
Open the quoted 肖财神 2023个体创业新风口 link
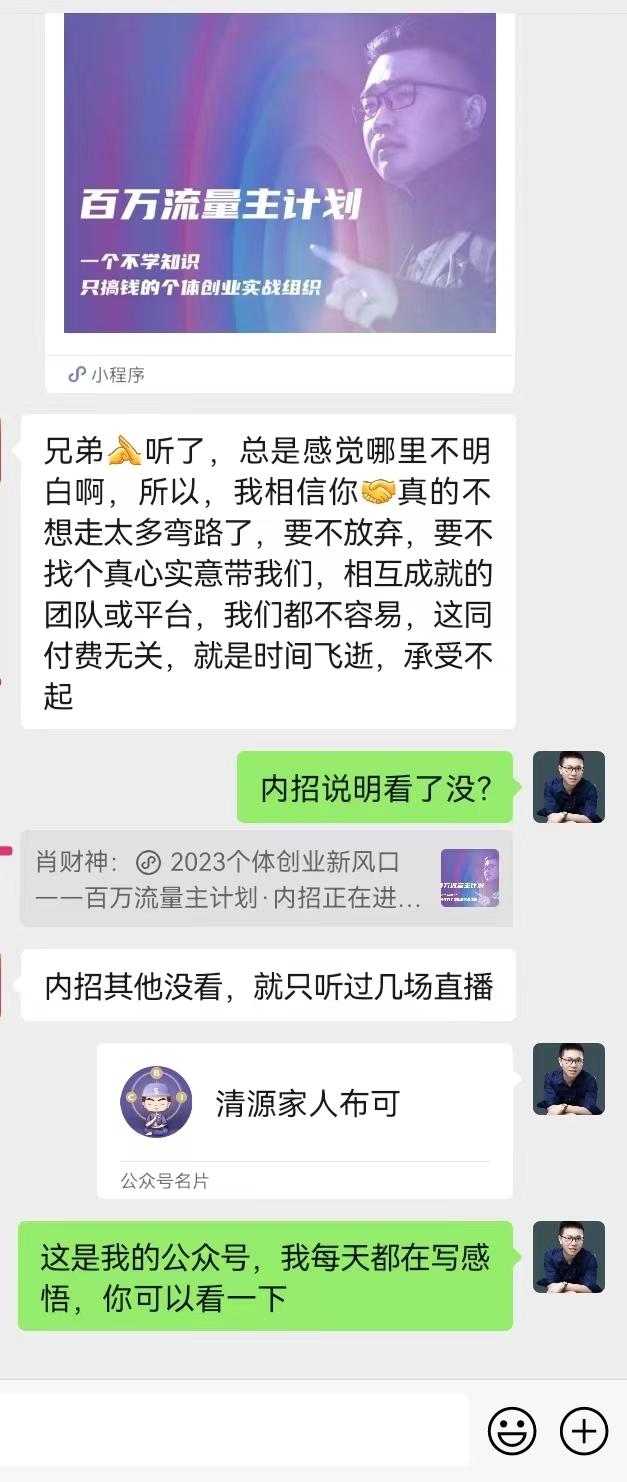point(266,878)
